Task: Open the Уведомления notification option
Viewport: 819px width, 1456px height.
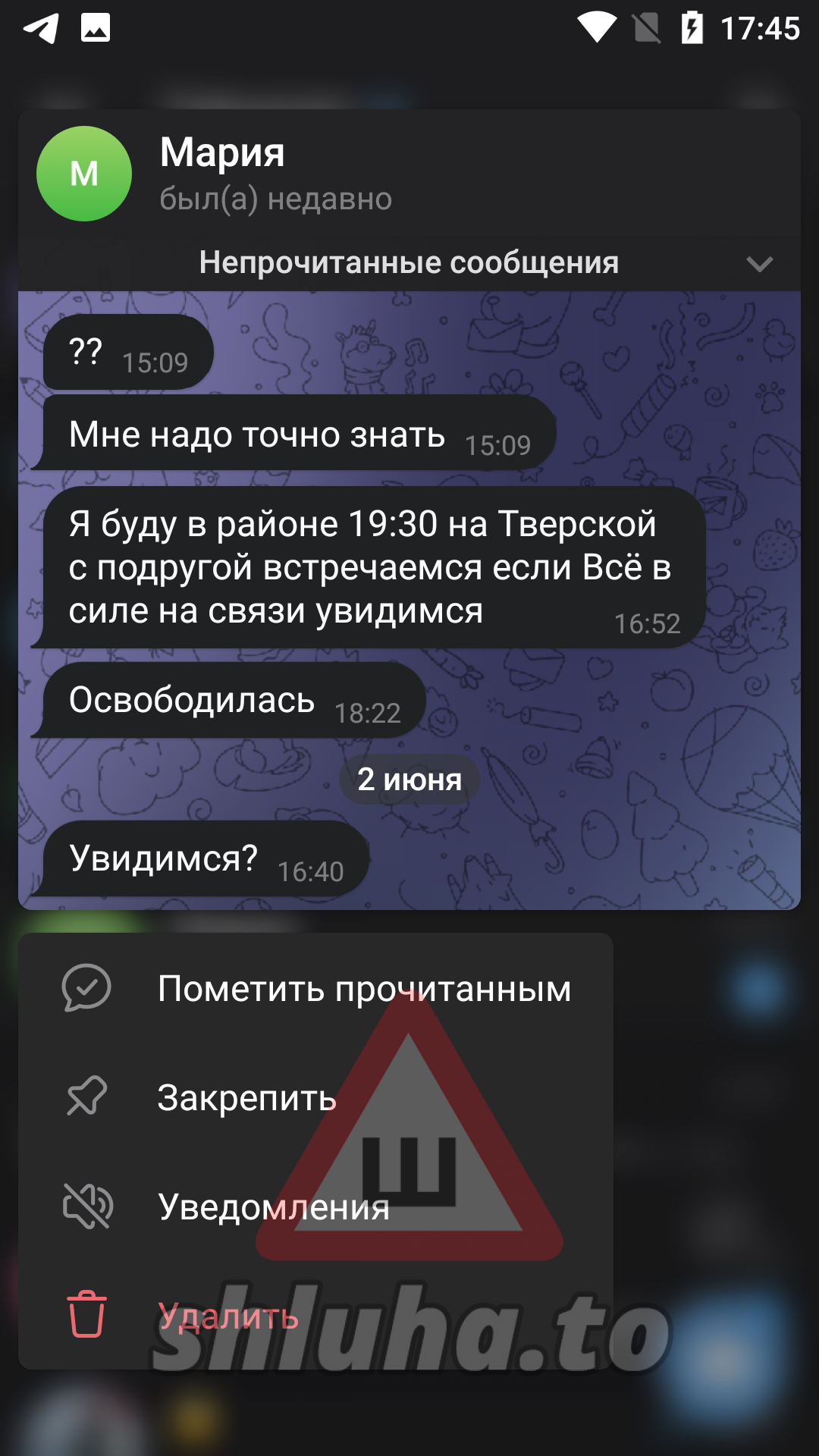Action: click(315, 1207)
